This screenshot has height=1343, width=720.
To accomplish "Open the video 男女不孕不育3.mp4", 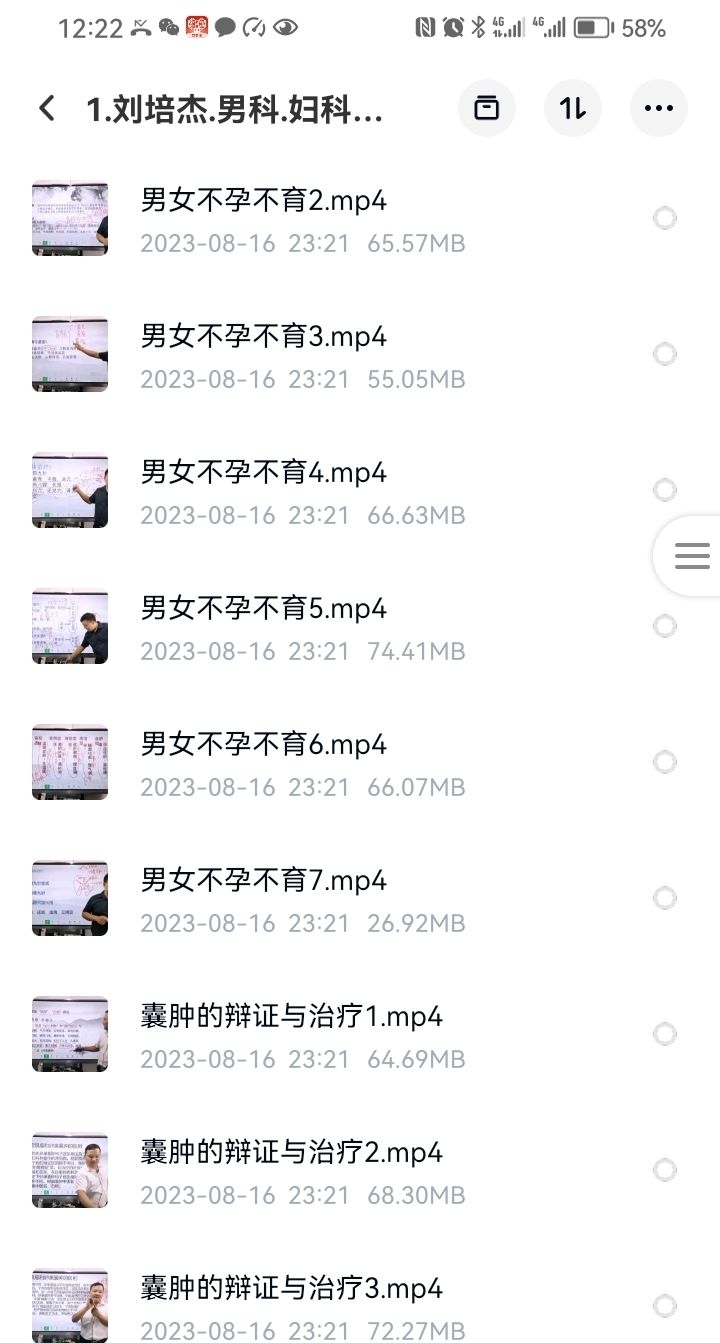I will [264, 336].
